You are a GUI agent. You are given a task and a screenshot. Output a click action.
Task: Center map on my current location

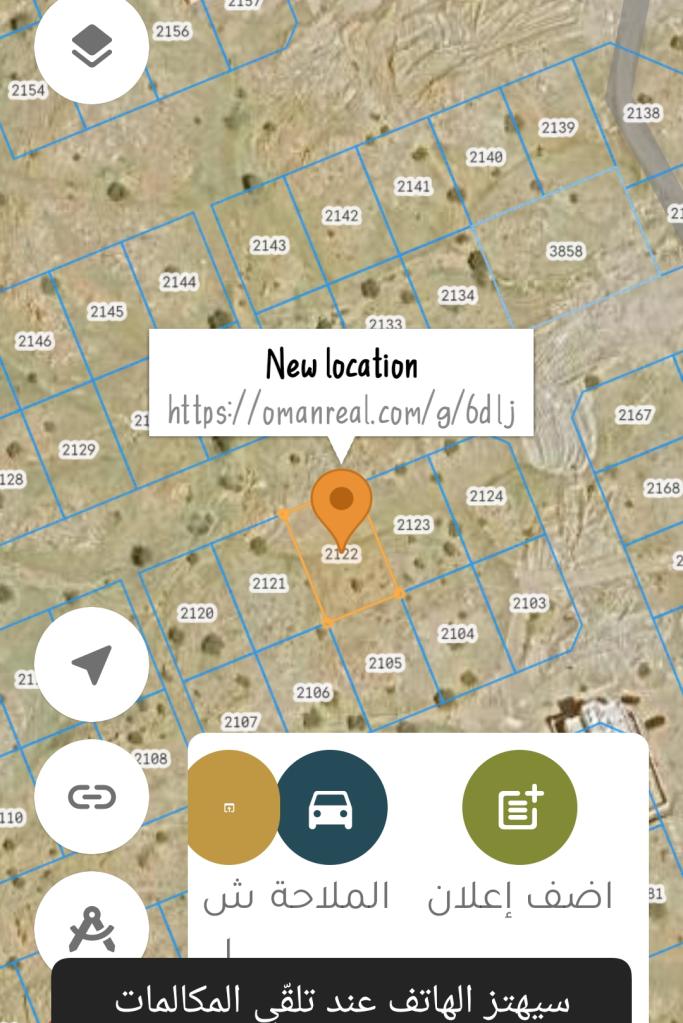[92, 664]
